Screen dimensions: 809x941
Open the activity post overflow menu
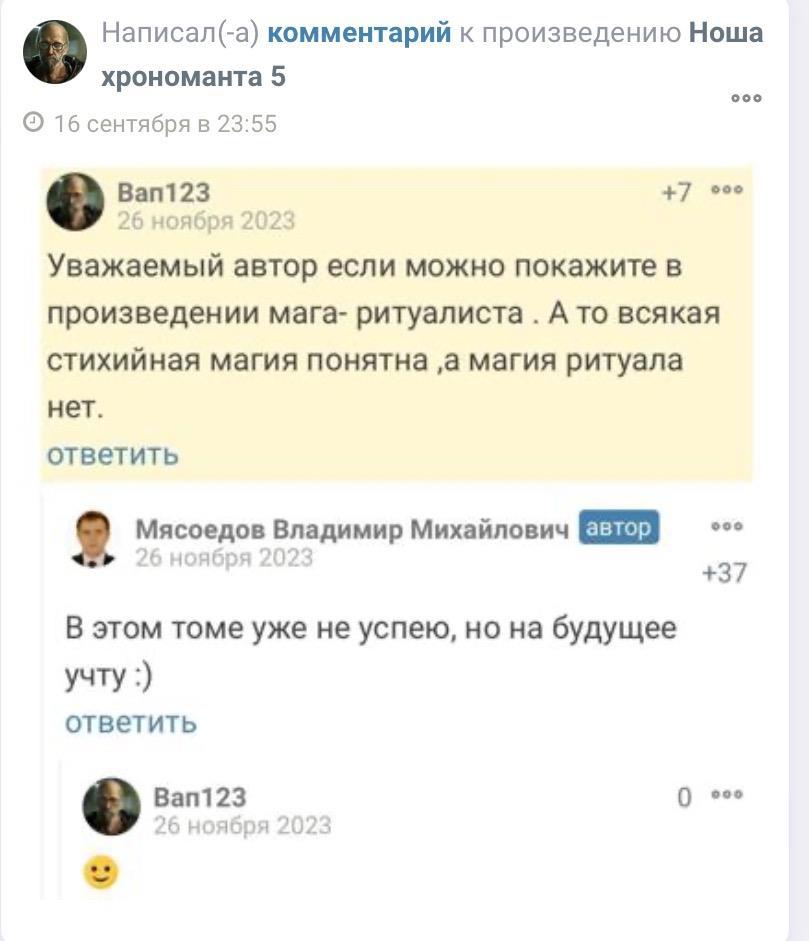coord(746,98)
